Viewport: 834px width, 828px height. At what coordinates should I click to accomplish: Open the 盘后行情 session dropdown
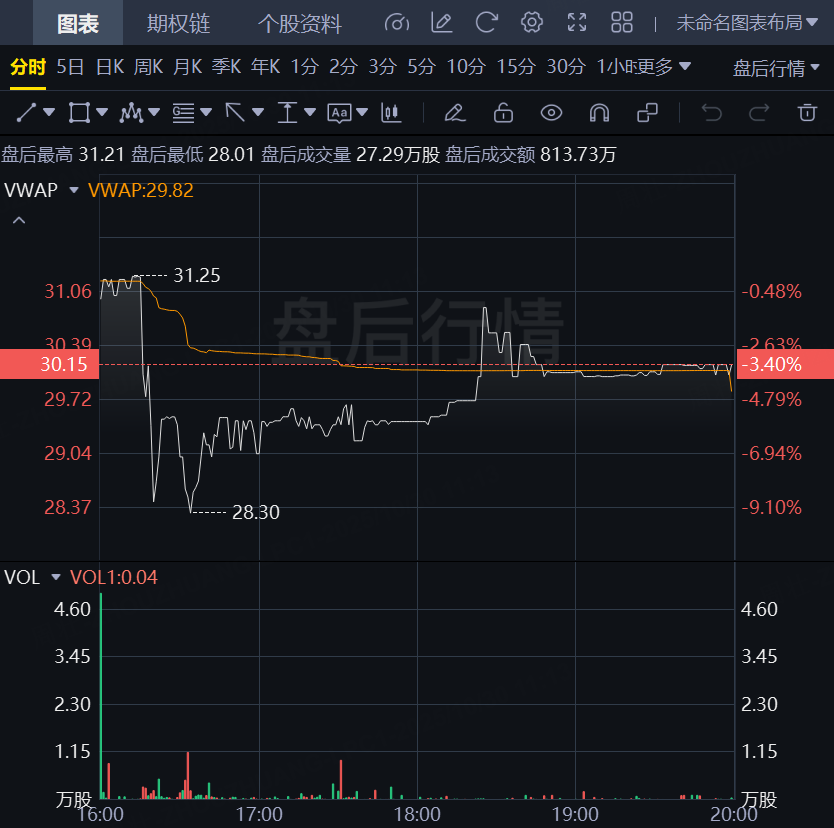click(x=776, y=68)
